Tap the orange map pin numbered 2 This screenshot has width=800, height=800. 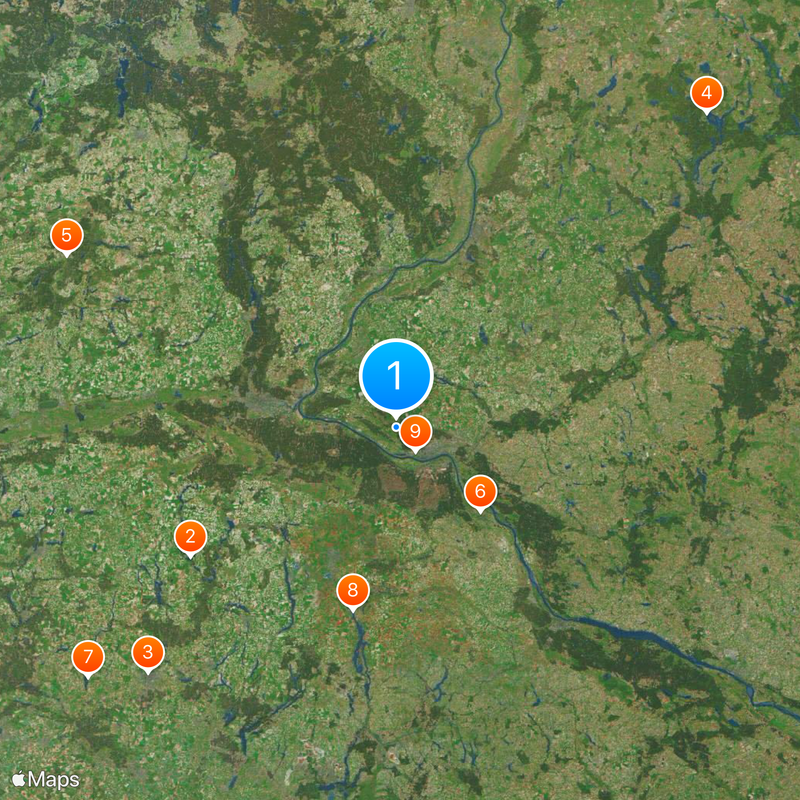click(x=190, y=537)
